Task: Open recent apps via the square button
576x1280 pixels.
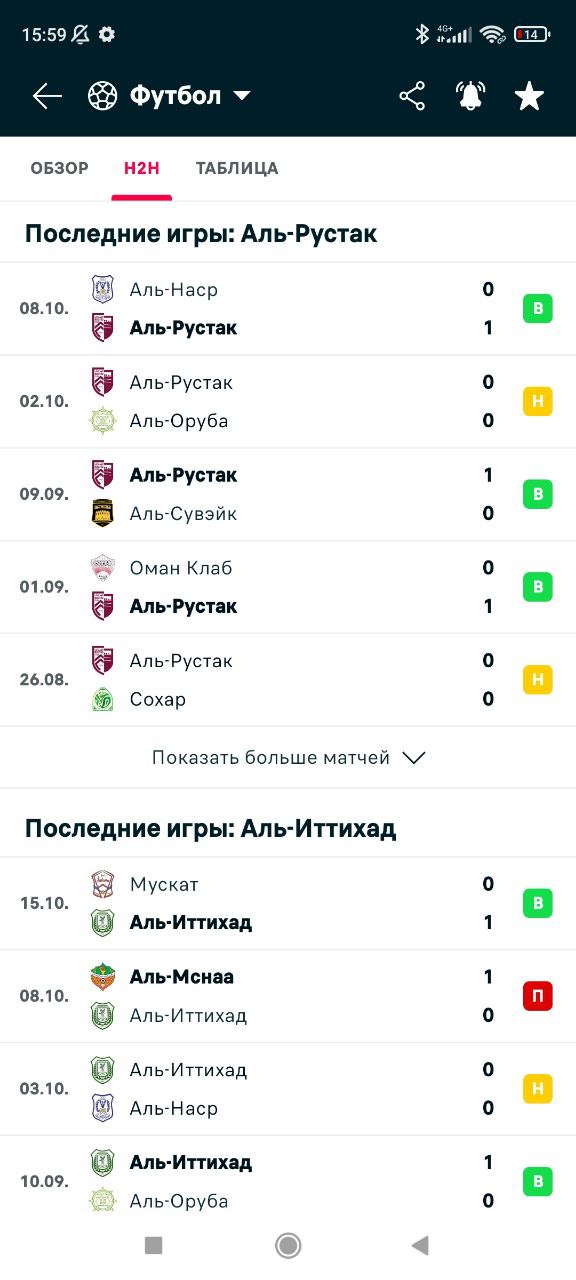Action: tap(153, 1245)
